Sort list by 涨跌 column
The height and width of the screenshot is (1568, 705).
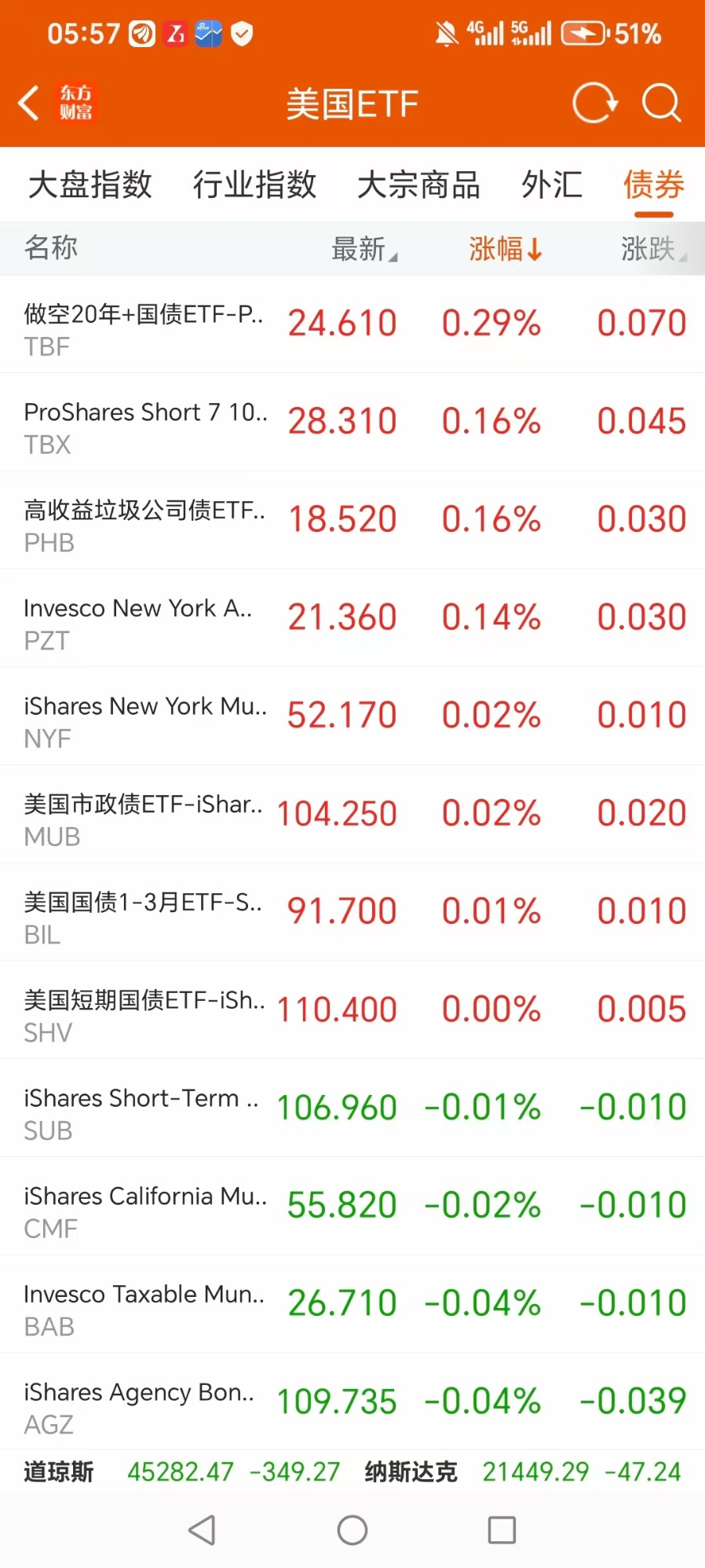pos(653,249)
